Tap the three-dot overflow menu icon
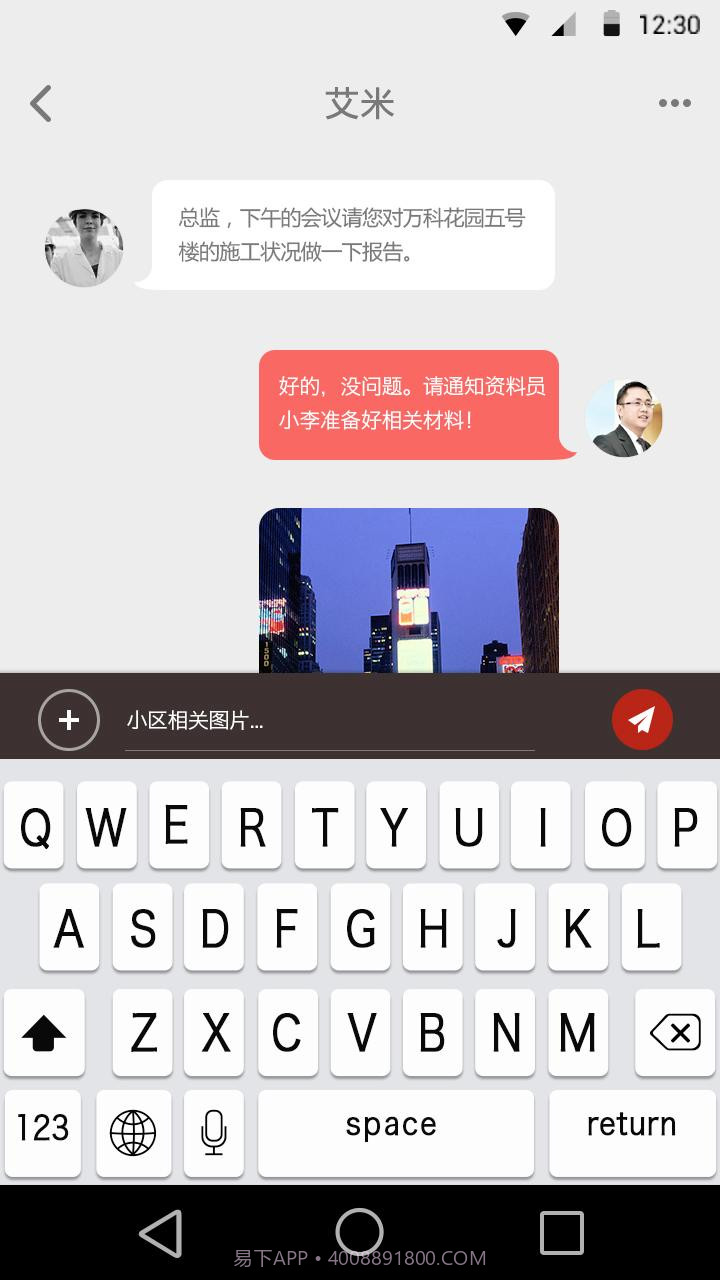Viewport: 720px width, 1280px height. tap(673, 102)
